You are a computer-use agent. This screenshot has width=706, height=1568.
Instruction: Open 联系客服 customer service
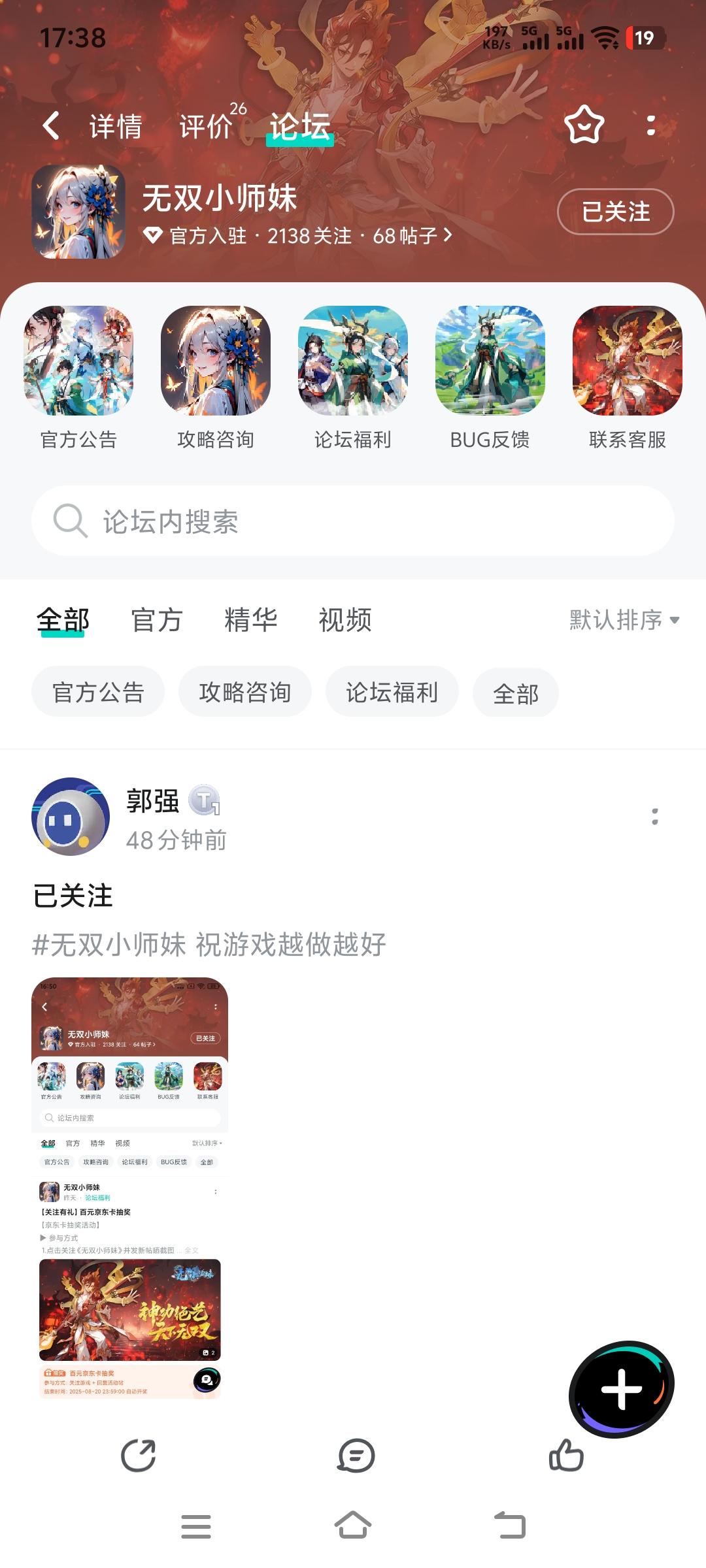coord(628,361)
